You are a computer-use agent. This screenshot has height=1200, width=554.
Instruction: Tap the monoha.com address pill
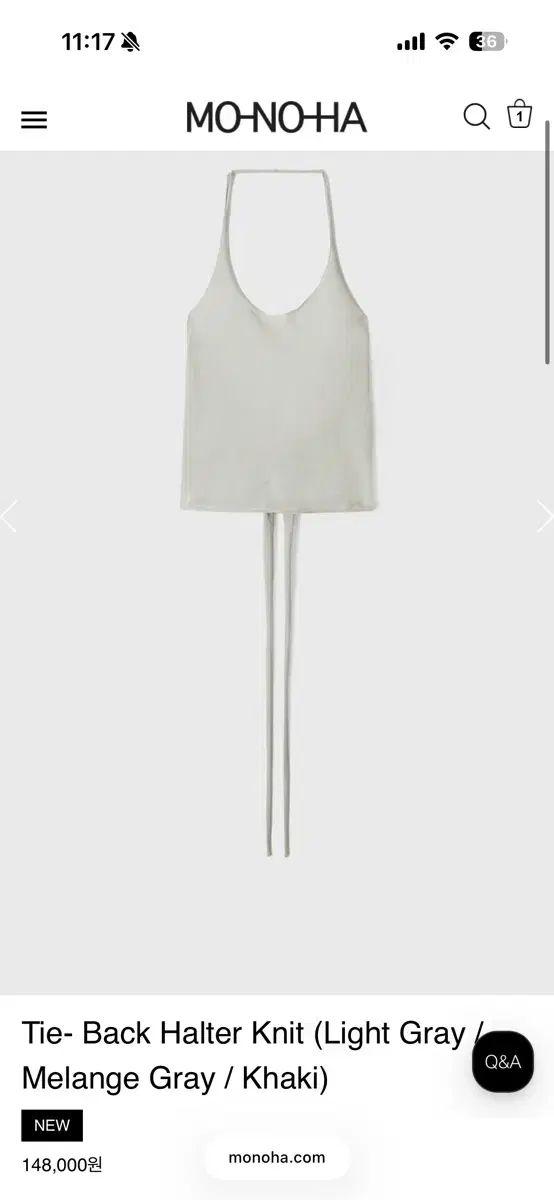277,1157
